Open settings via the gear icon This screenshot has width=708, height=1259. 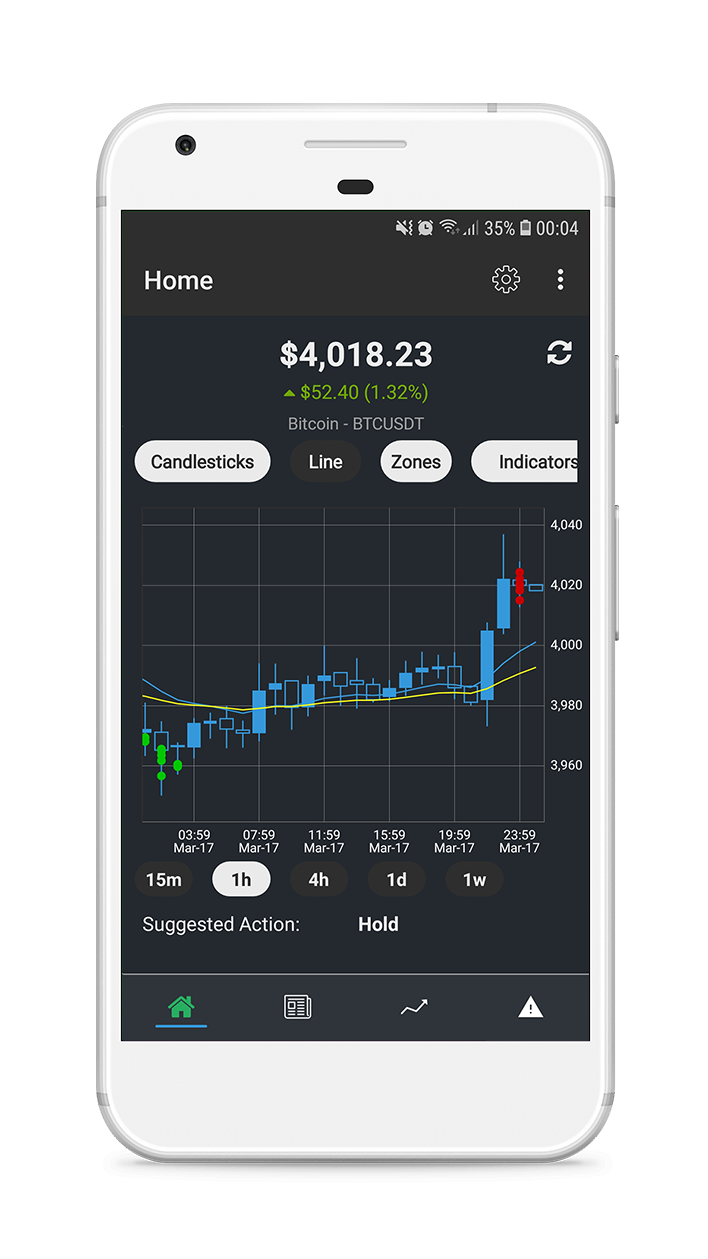pyautogui.click(x=506, y=280)
